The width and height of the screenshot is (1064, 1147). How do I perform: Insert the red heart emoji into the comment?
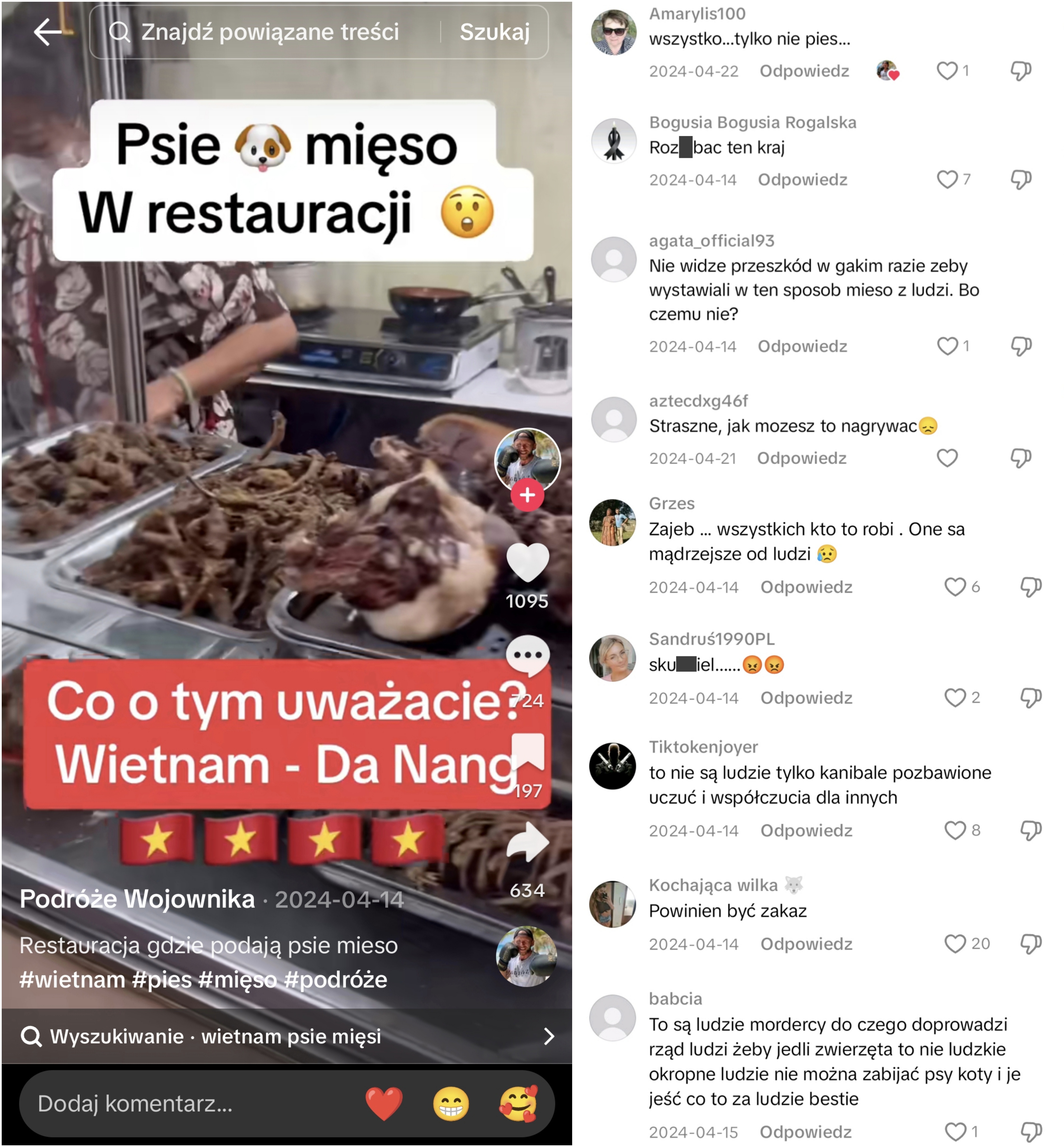tap(384, 1104)
